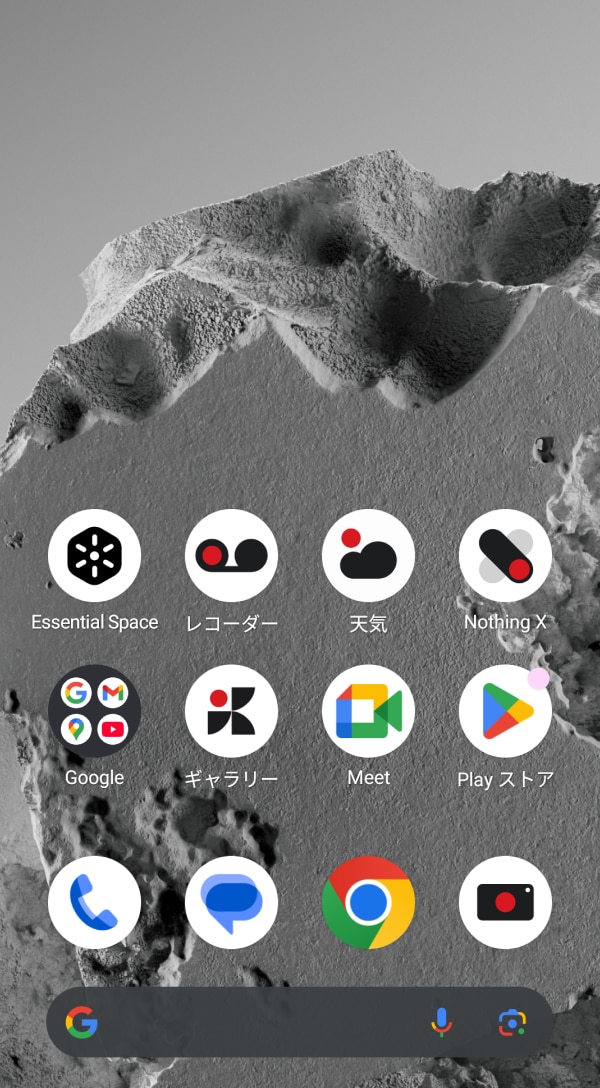The height and width of the screenshot is (1088, 600).
Task: Open the 天気 weather app
Action: click(368, 556)
